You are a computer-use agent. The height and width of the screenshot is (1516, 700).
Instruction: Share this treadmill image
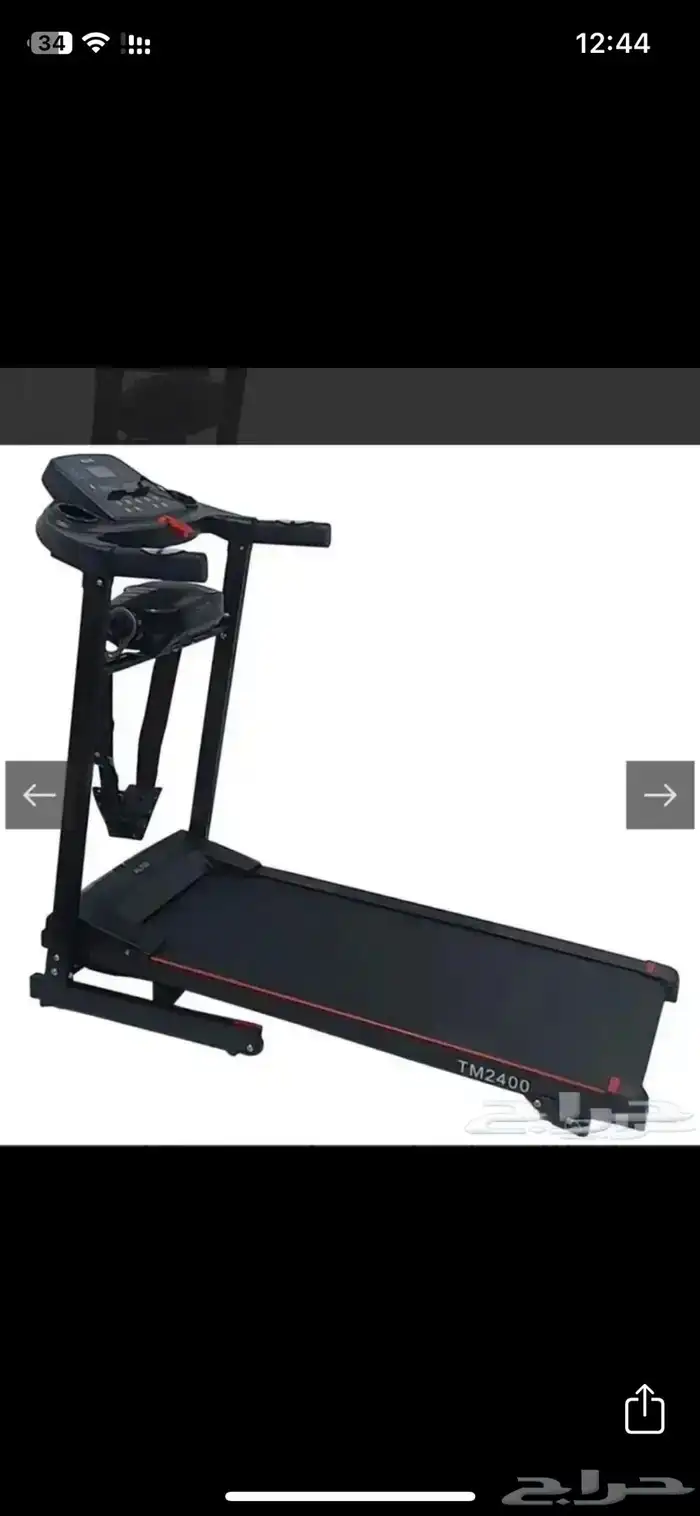[x=644, y=1410]
